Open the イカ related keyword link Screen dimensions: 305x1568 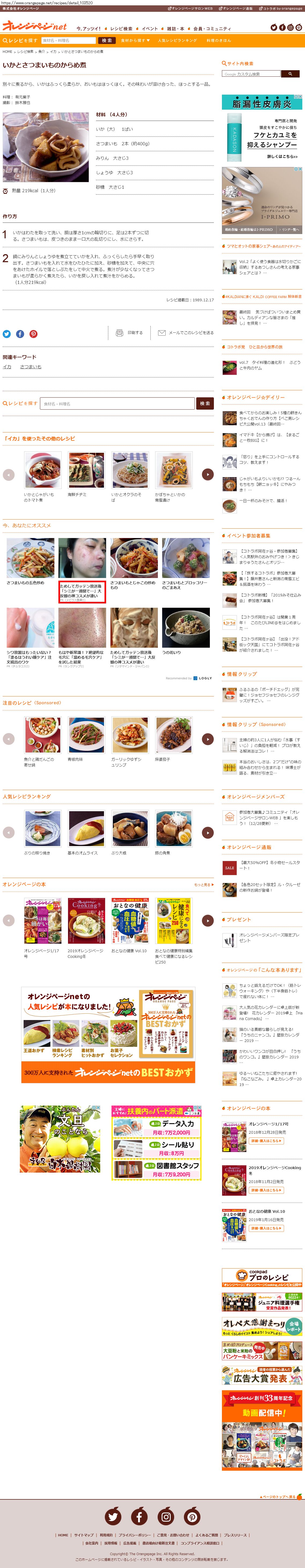tap(7, 367)
